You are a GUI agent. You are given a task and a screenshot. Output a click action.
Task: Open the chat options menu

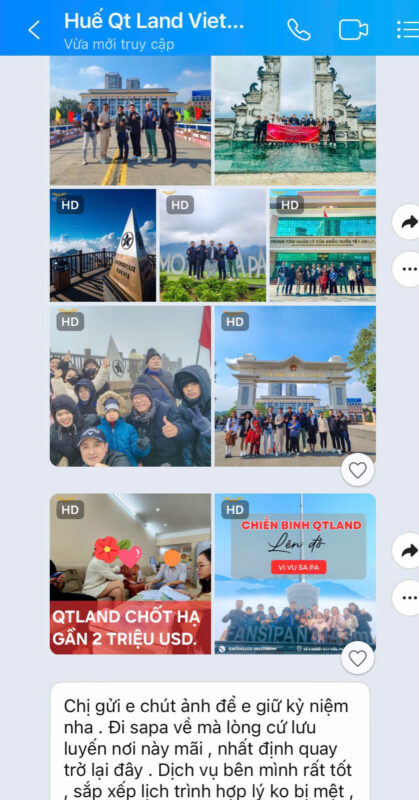[x=408, y=30]
